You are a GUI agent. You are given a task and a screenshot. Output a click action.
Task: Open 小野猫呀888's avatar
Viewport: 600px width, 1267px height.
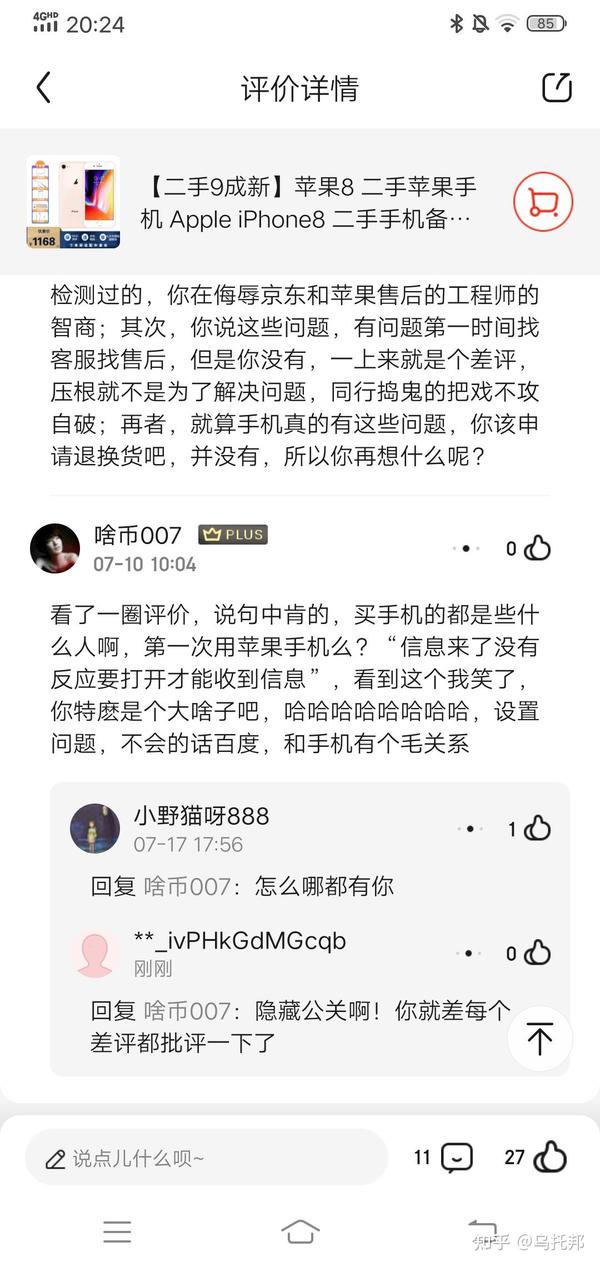95,828
